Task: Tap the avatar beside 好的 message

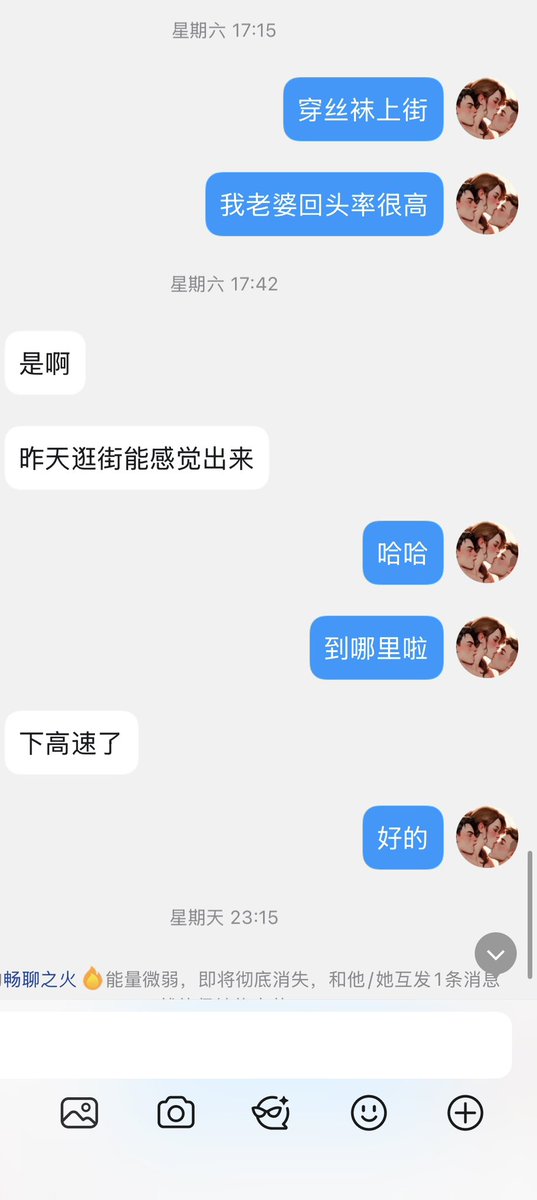Action: pyautogui.click(x=487, y=837)
